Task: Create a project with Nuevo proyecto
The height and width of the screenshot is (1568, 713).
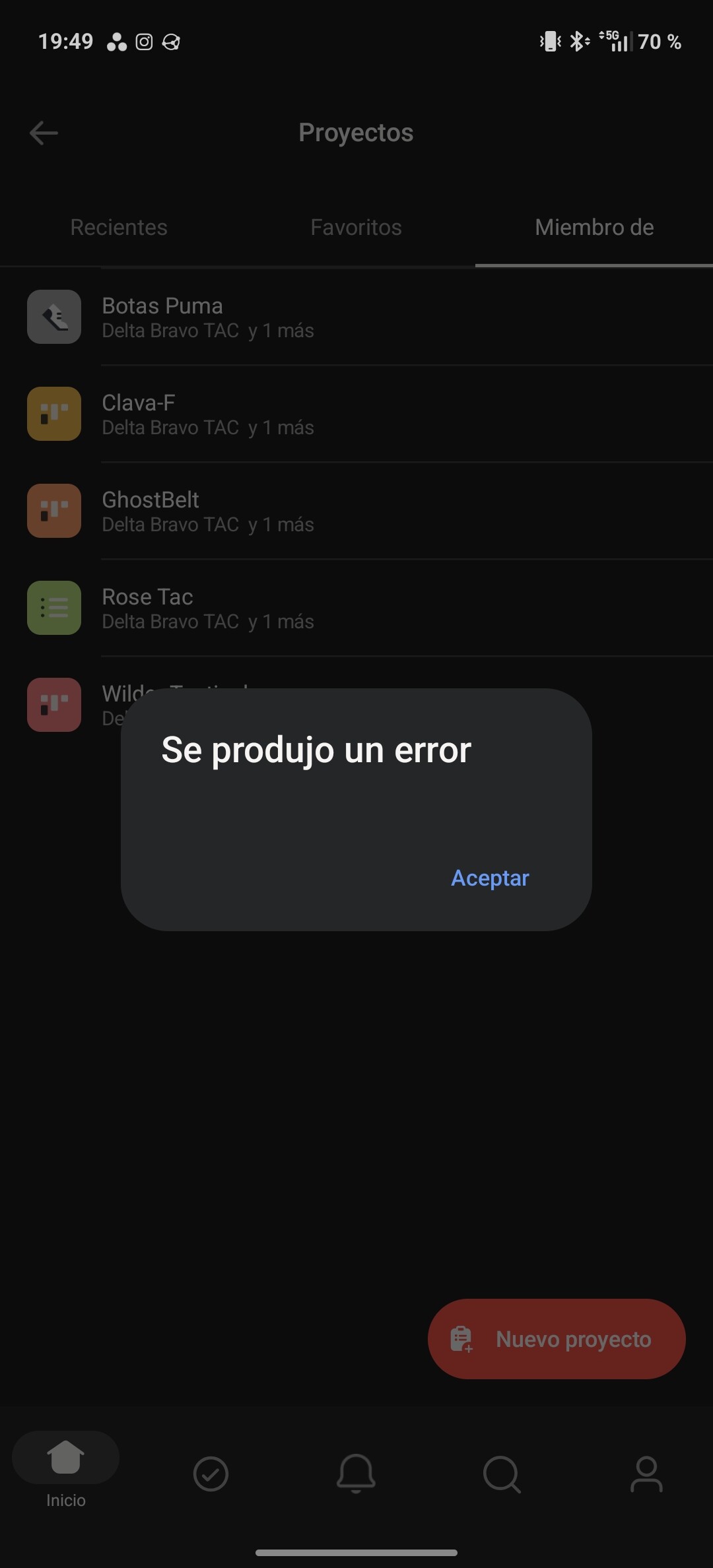Action: (557, 1339)
